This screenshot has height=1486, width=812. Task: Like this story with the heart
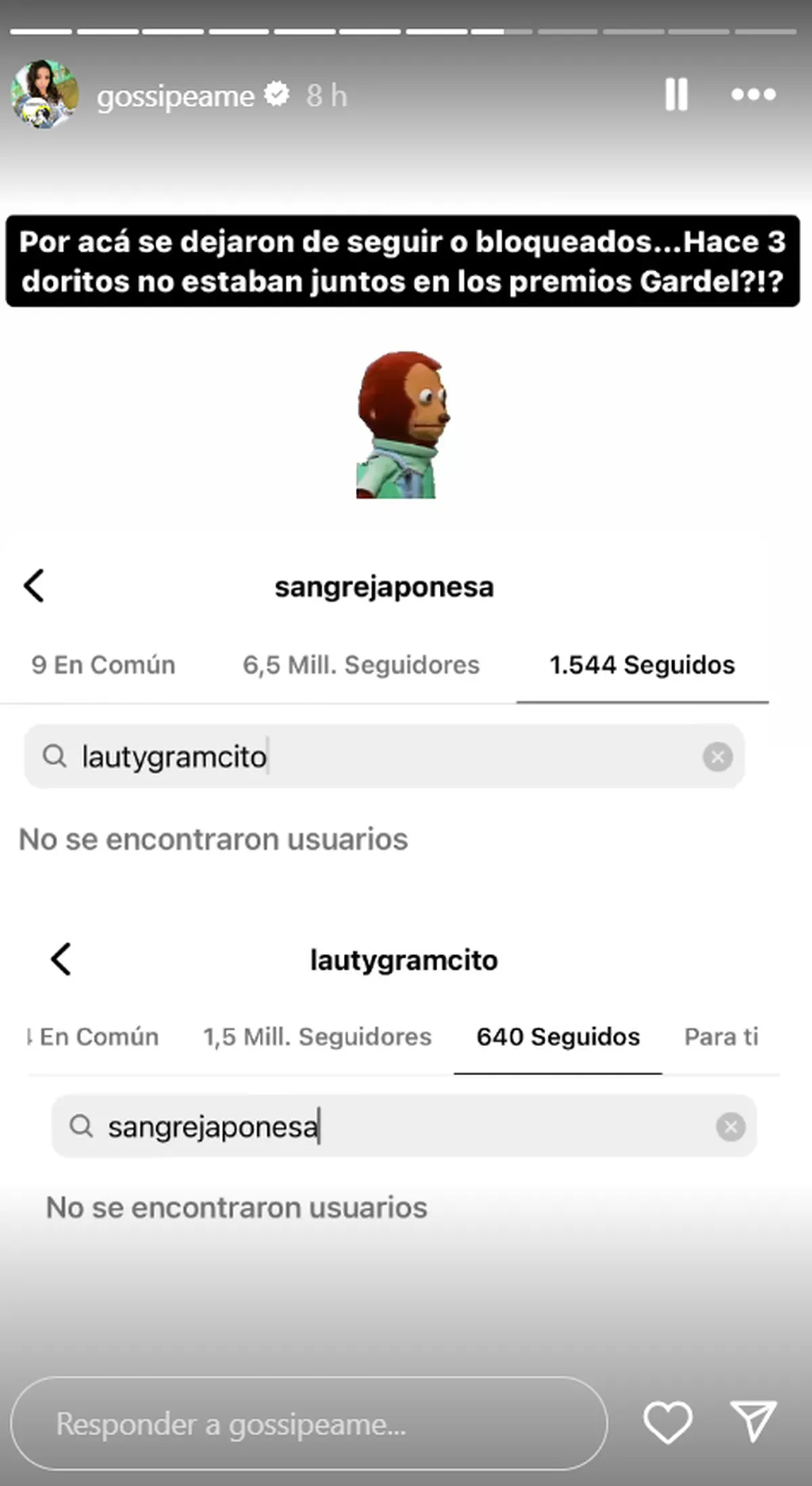pos(667,1422)
